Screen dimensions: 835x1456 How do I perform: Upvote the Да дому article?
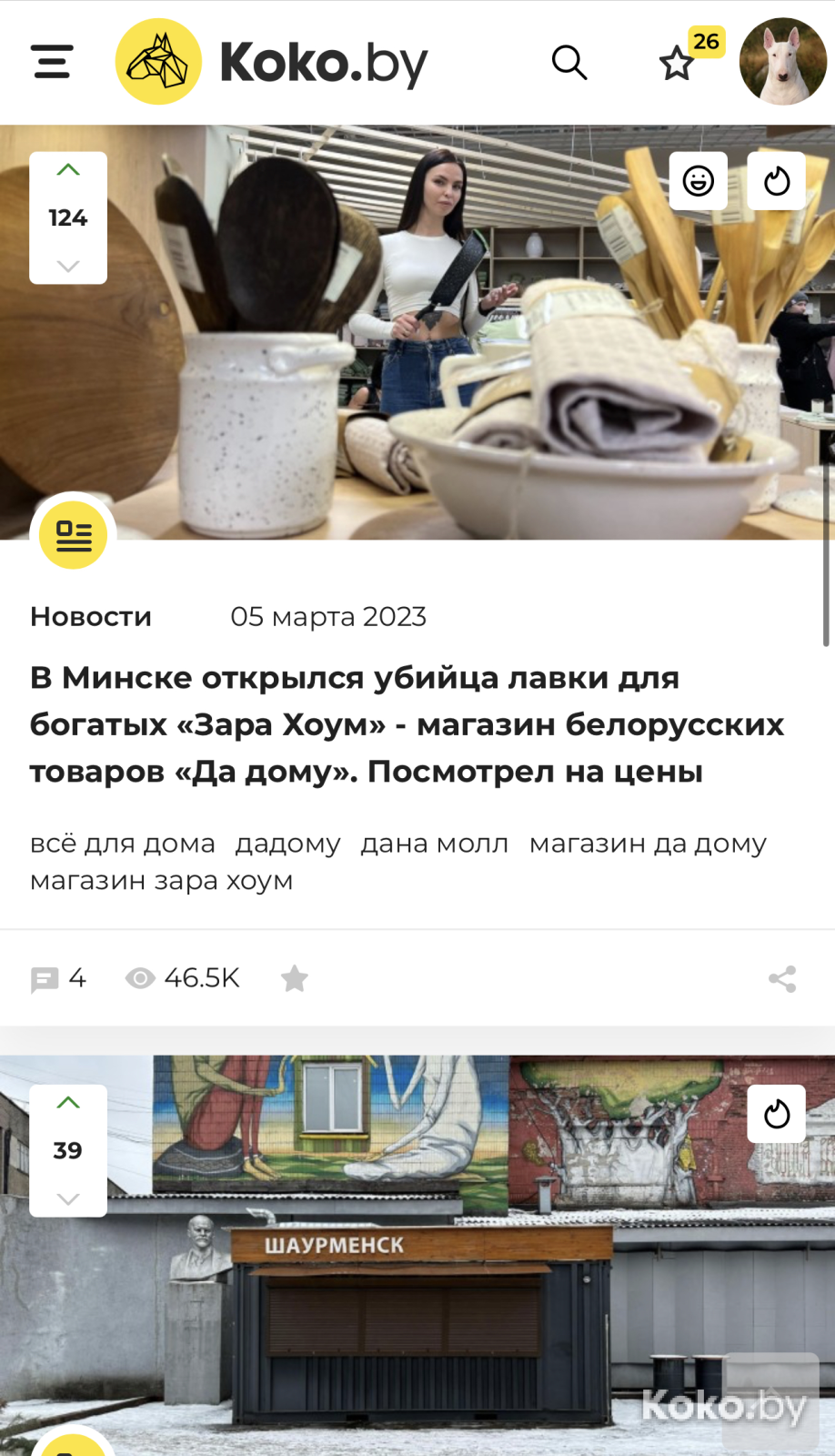tap(68, 170)
